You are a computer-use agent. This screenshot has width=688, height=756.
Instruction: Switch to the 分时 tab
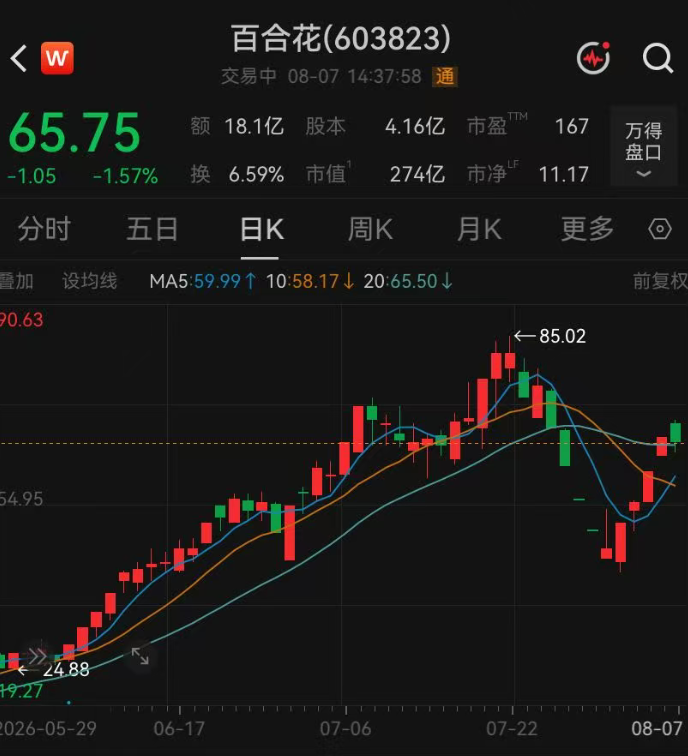(x=44, y=229)
